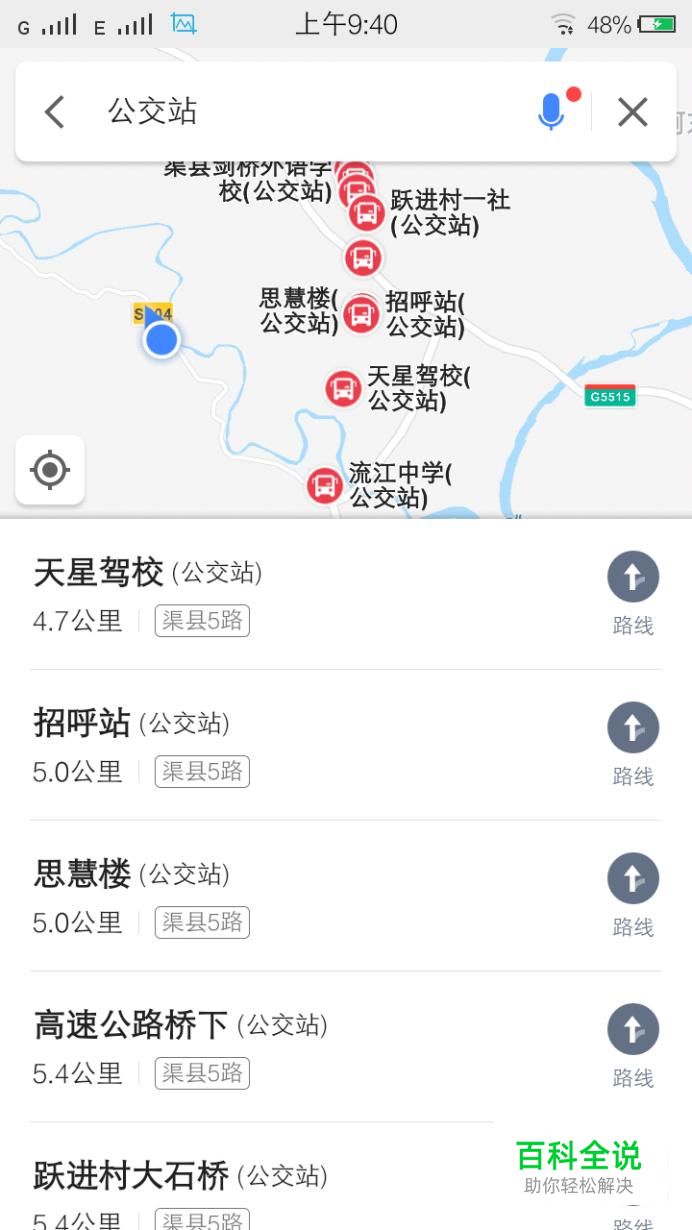692x1230 pixels.
Task: Open the 思慧楼 bus stop result
Action: [300, 896]
